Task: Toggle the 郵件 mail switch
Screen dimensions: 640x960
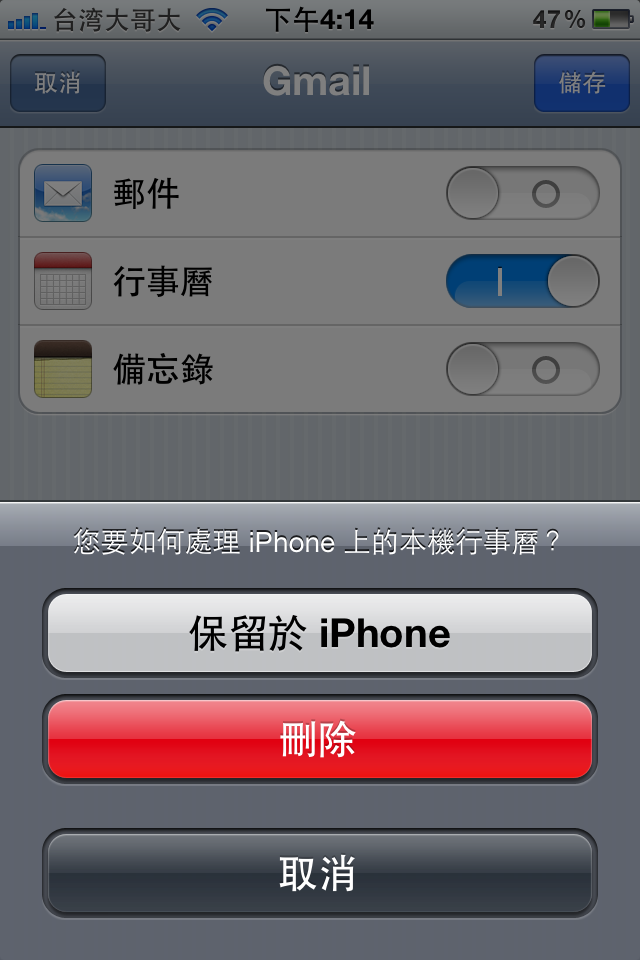Action: pos(522,193)
